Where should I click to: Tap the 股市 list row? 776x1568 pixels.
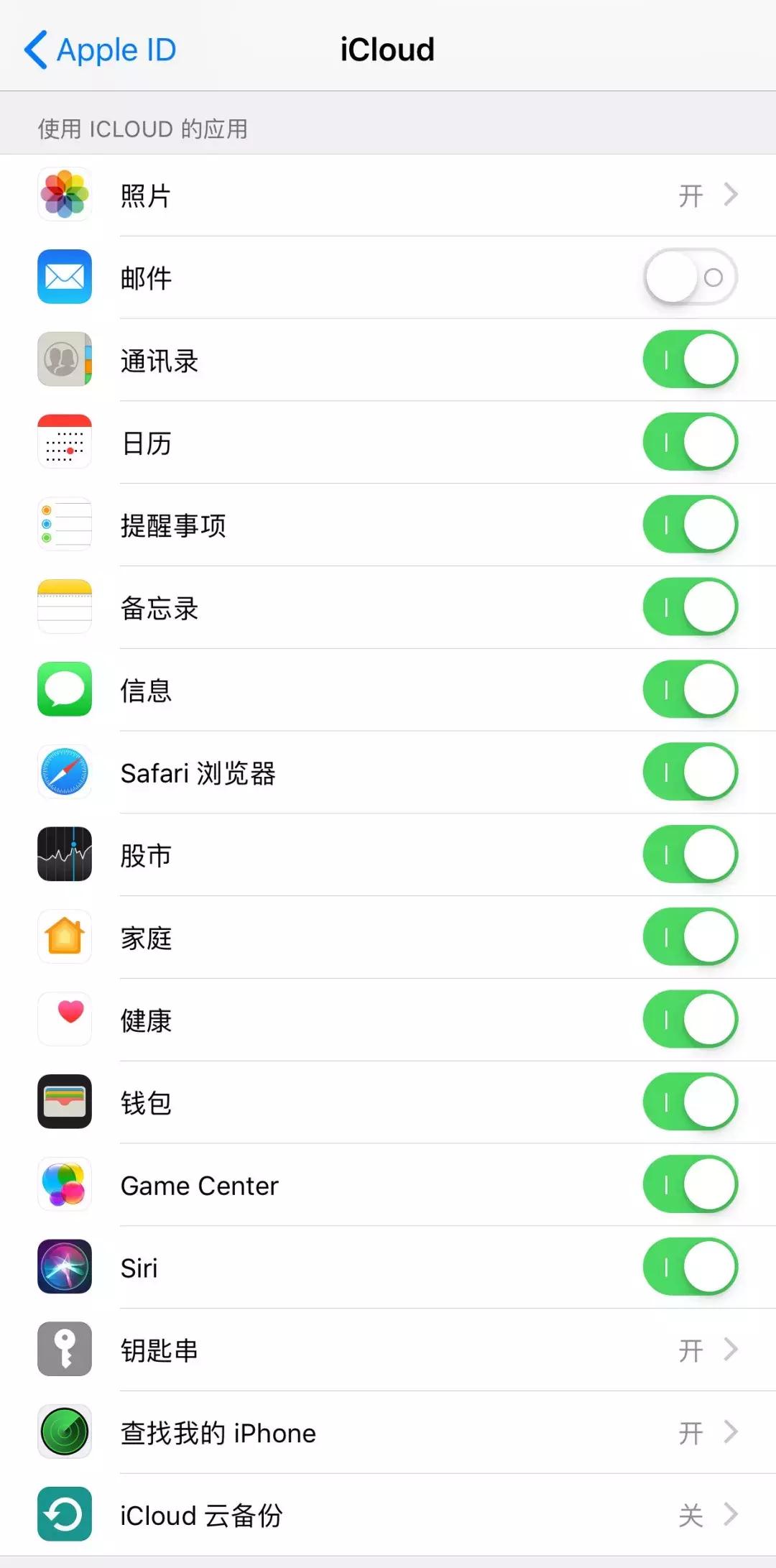click(x=388, y=855)
